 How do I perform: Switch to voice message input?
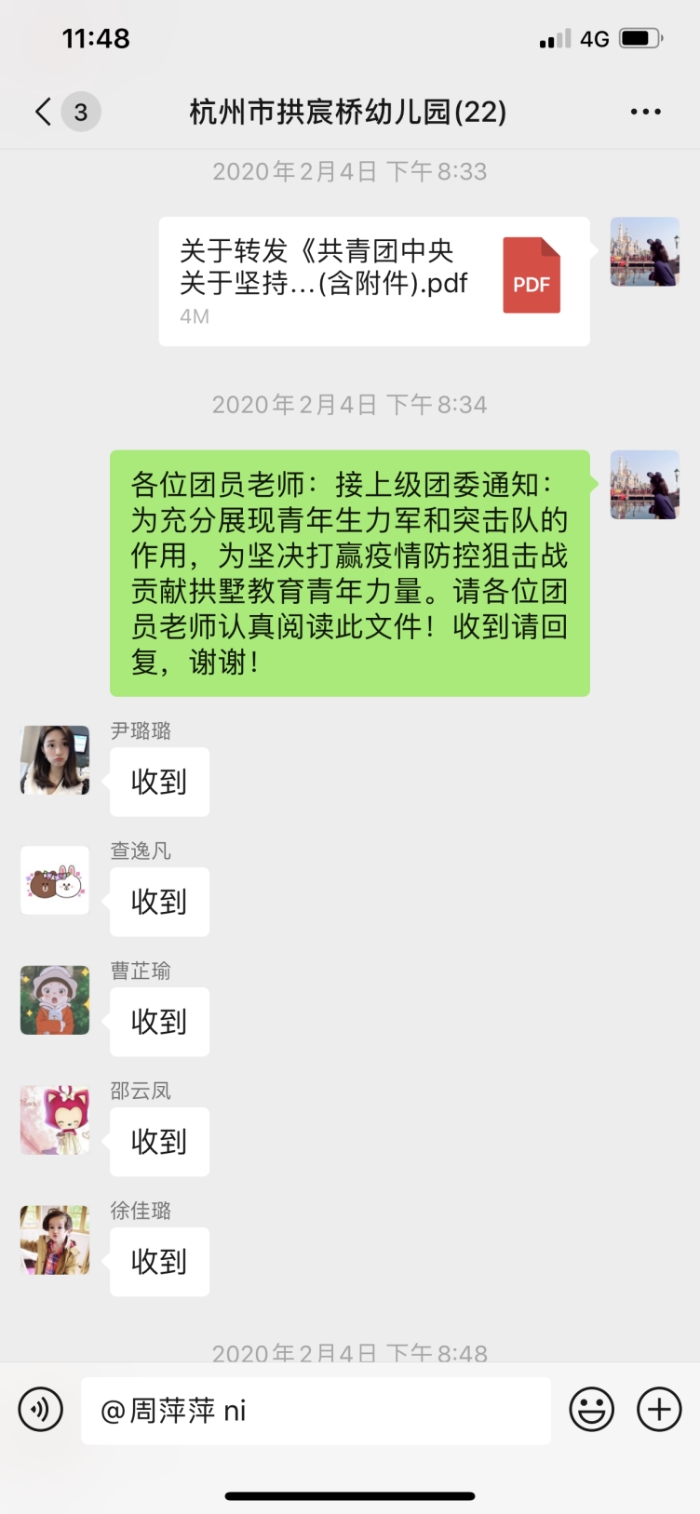(40, 1410)
